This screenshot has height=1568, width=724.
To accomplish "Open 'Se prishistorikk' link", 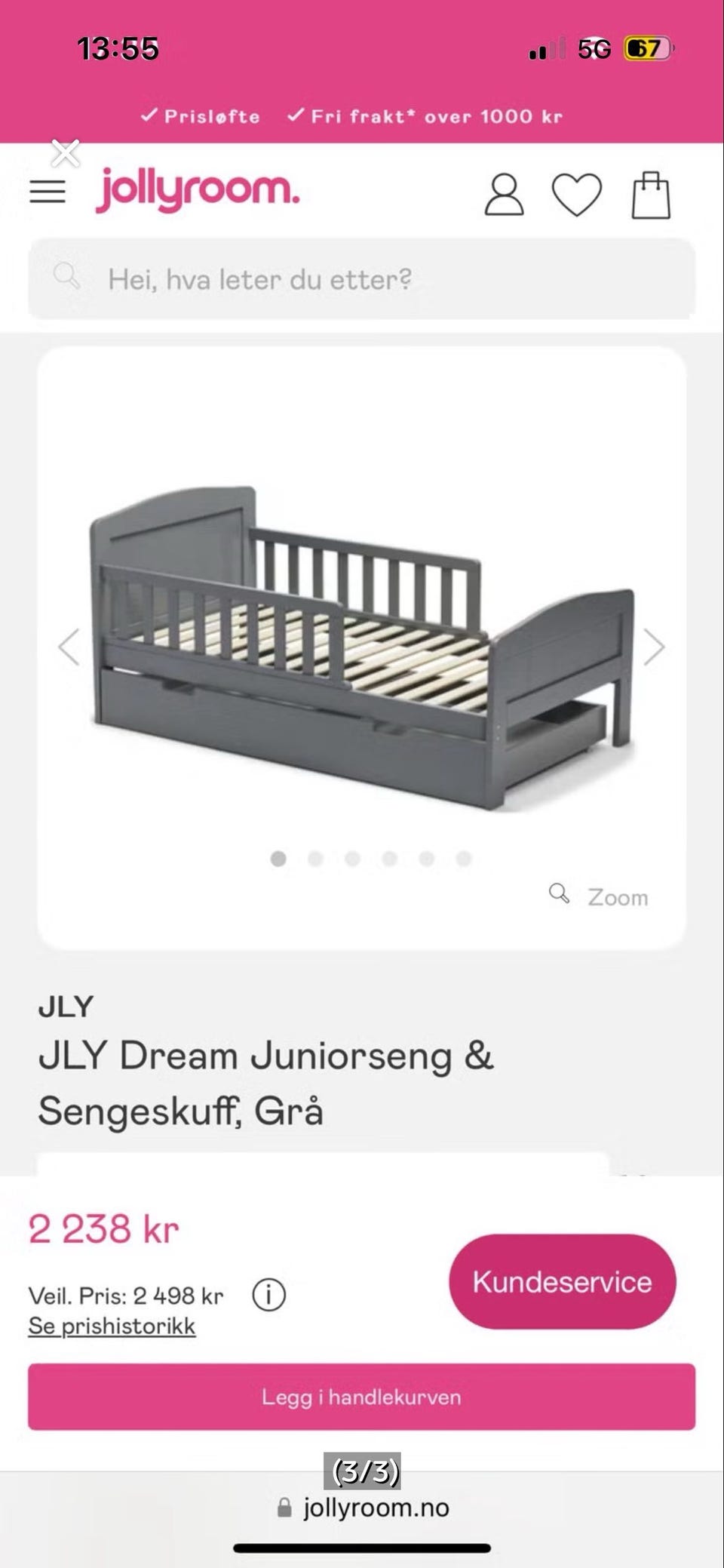I will pyautogui.click(x=112, y=1326).
